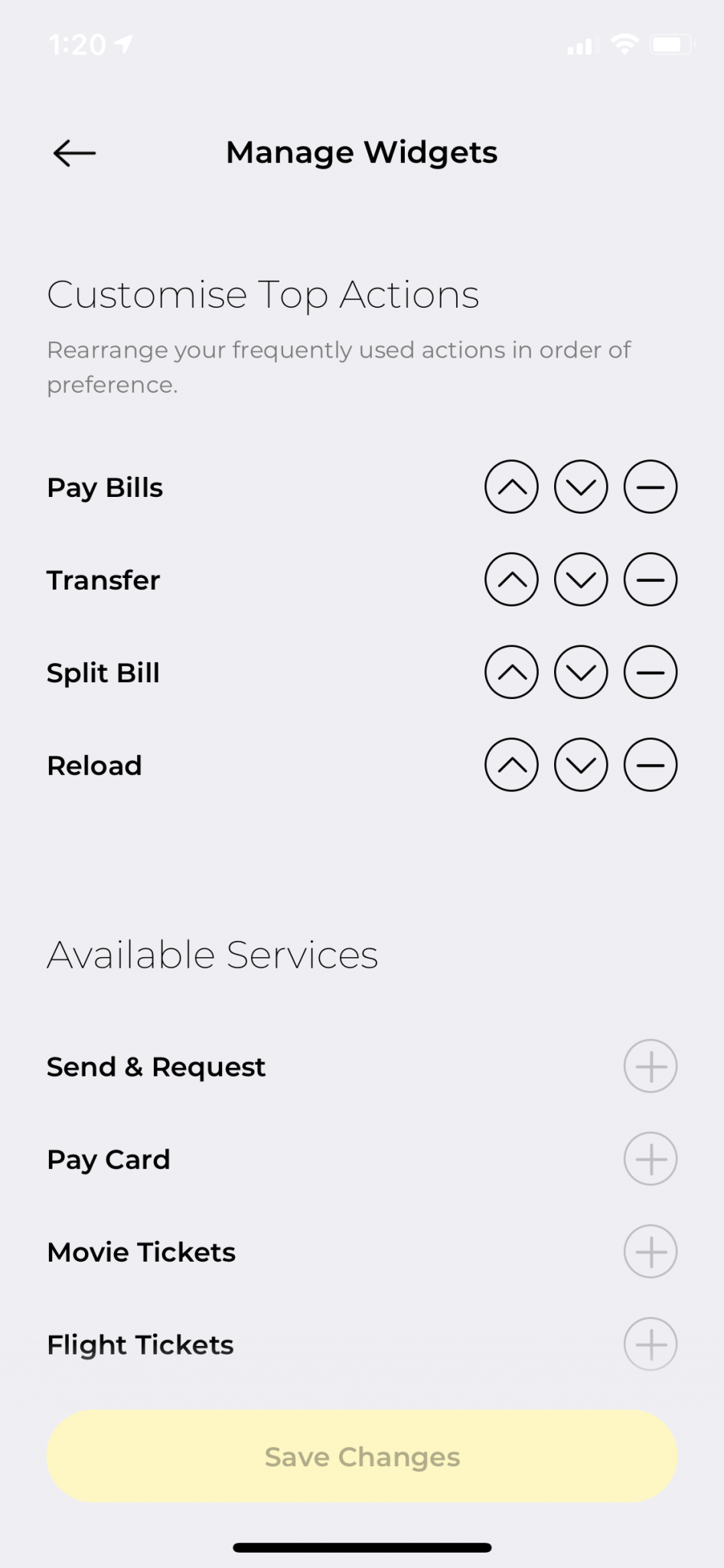724x1568 pixels.
Task: Move Reload down using arrow icon
Action: click(581, 765)
